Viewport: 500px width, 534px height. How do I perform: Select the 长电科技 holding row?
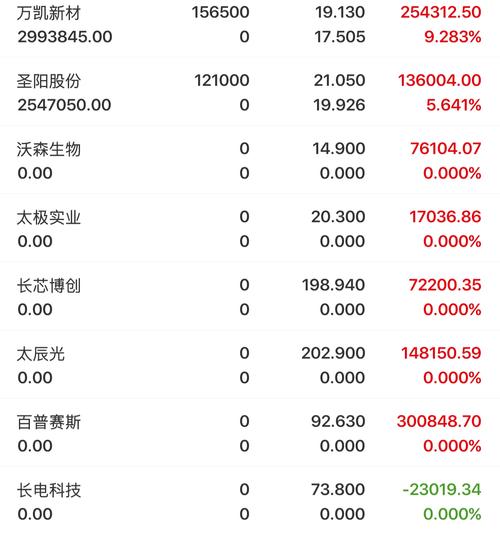pos(250,501)
